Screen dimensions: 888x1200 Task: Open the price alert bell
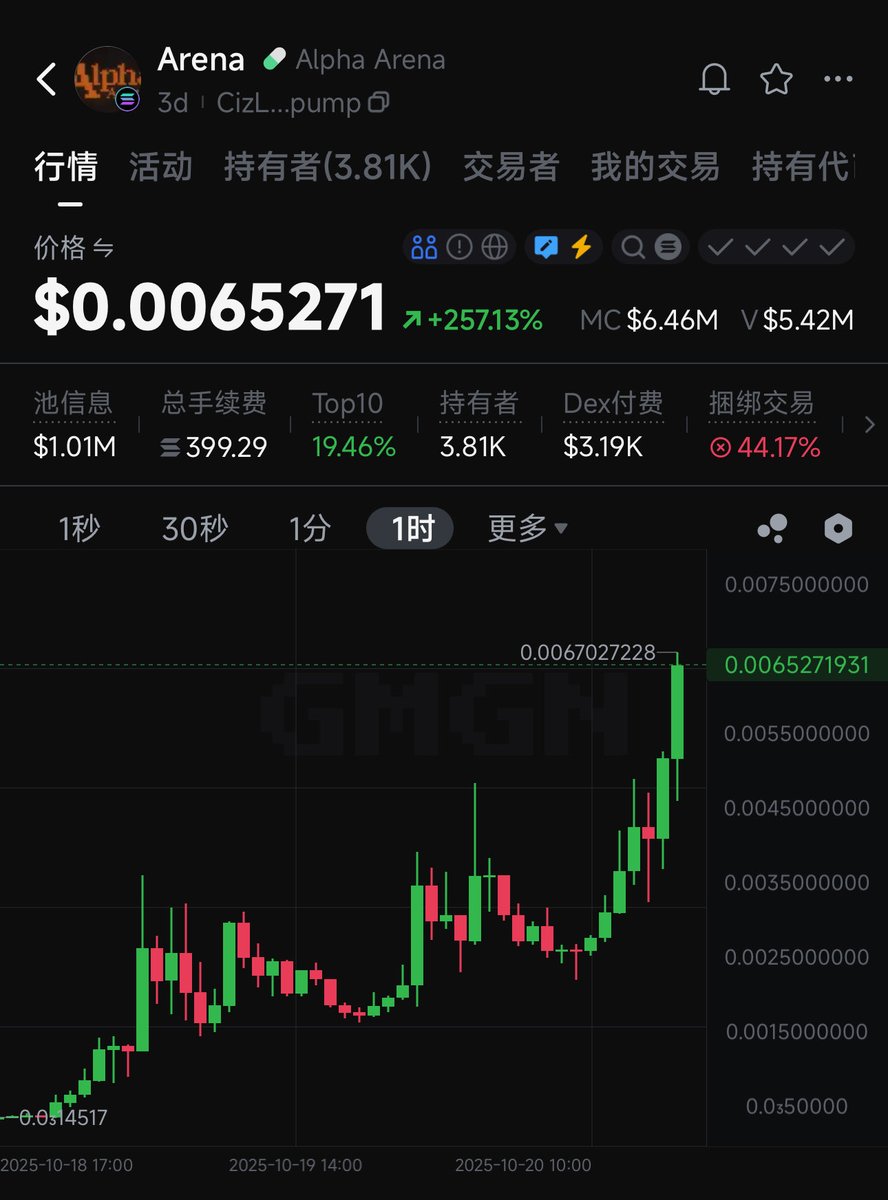pos(714,79)
